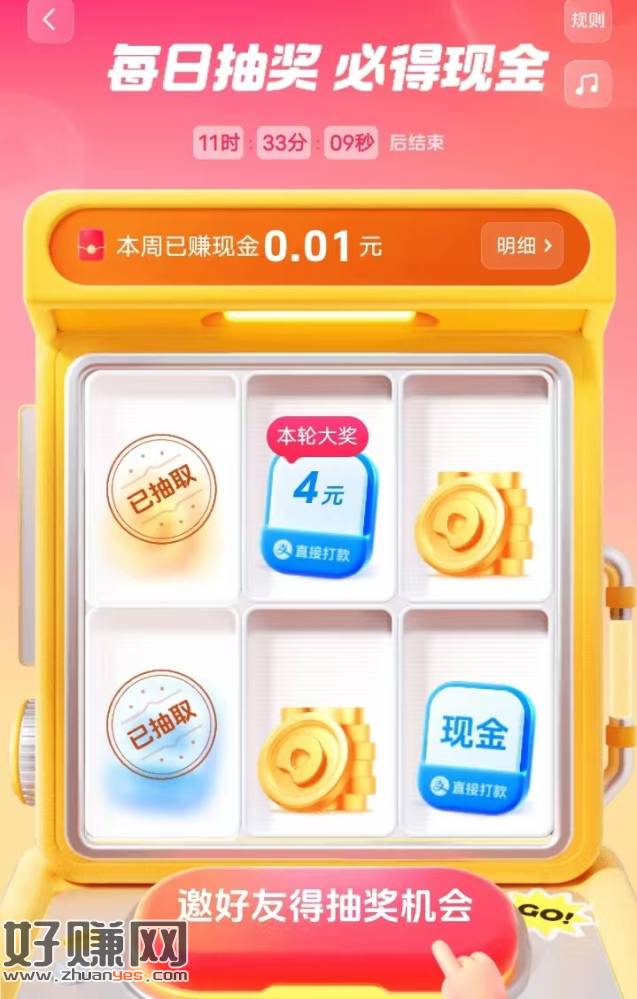
Task: Tap 邀好友得抽奖机会 invite button
Action: coord(324,908)
